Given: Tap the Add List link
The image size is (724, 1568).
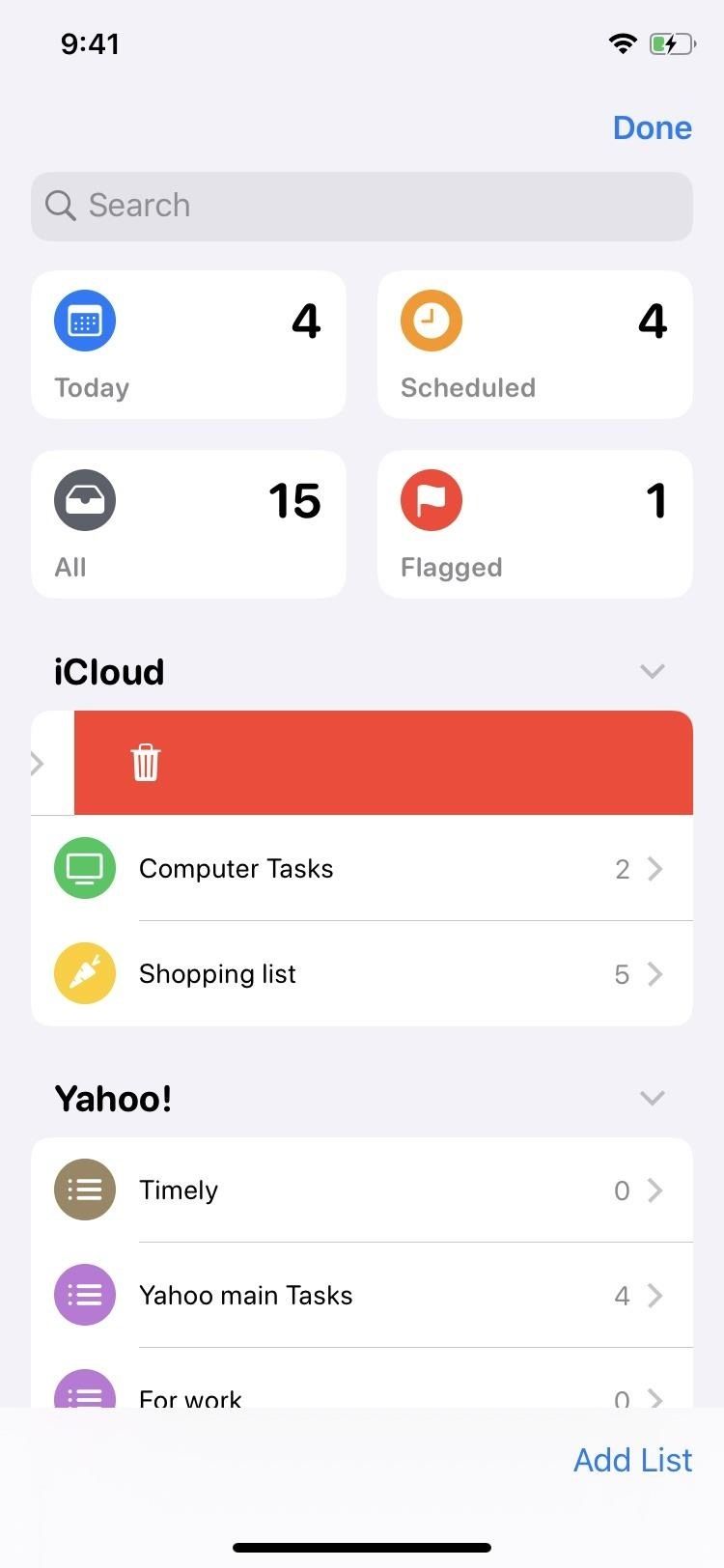Looking at the screenshot, I should 632,1460.
